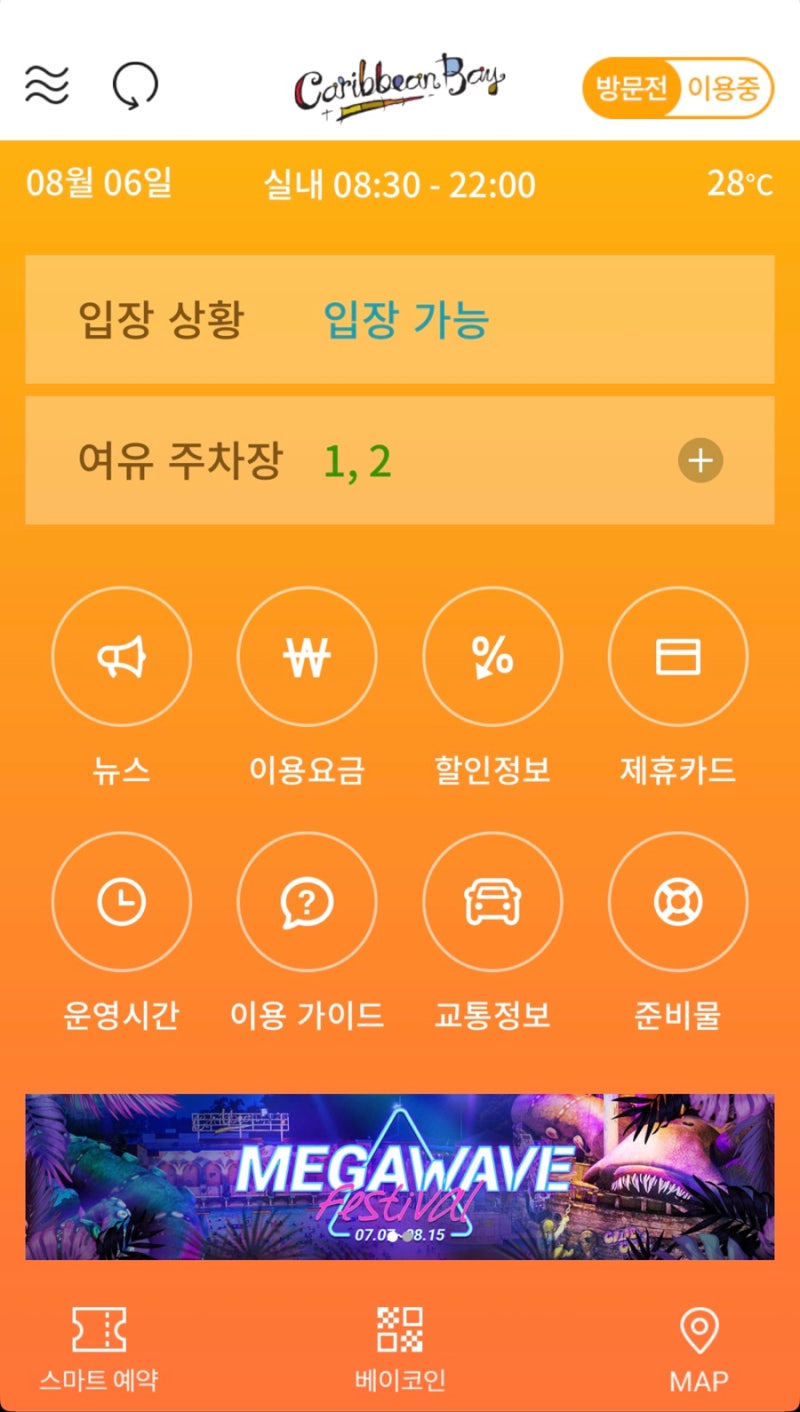800x1412 pixels.
Task: Open 할인정보 discount information icon
Action: (493, 656)
